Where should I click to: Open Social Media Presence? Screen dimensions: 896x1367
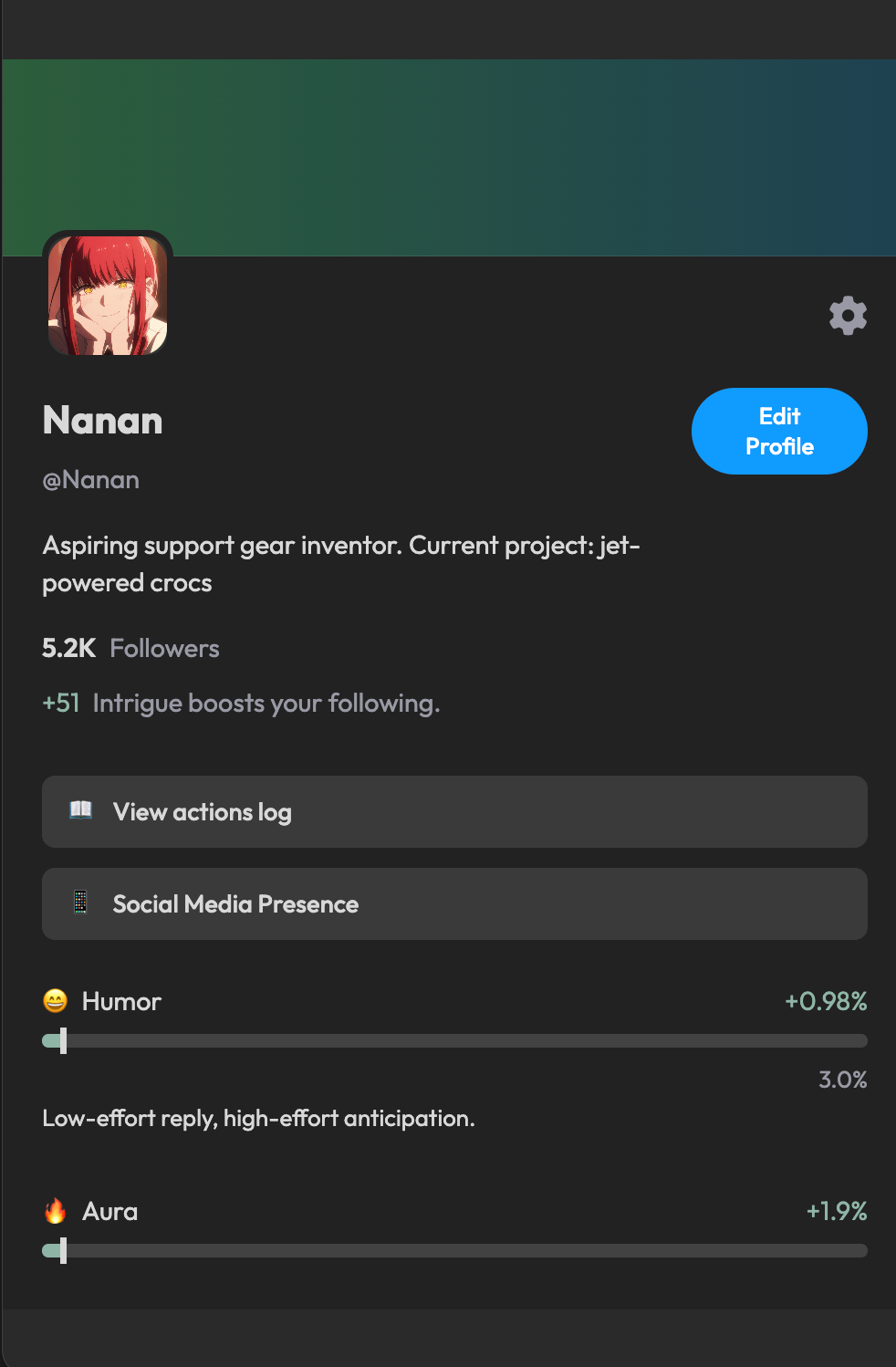coord(454,904)
